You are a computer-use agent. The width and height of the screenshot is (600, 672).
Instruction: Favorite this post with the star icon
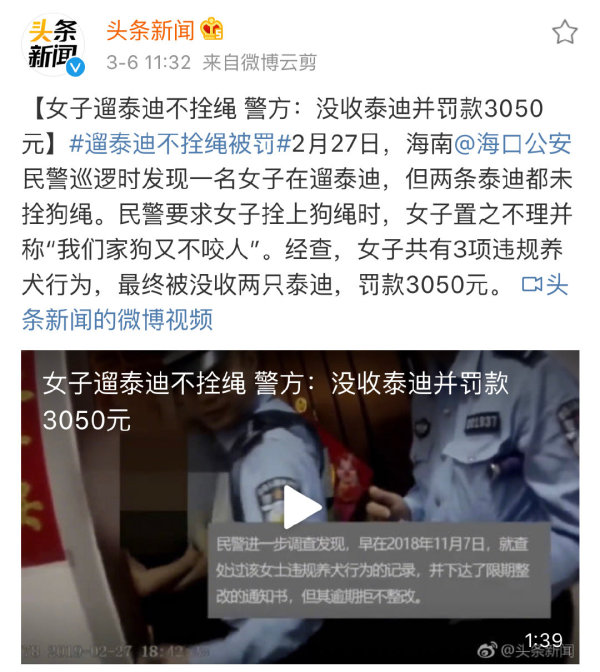click(x=565, y=32)
